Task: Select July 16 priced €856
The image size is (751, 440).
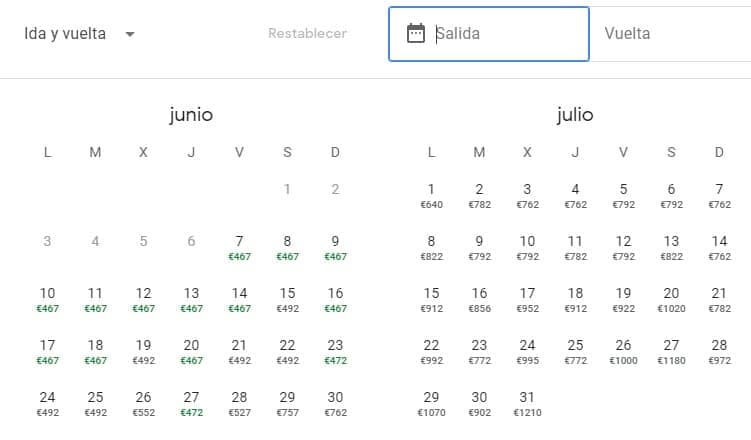Action: click(x=479, y=298)
